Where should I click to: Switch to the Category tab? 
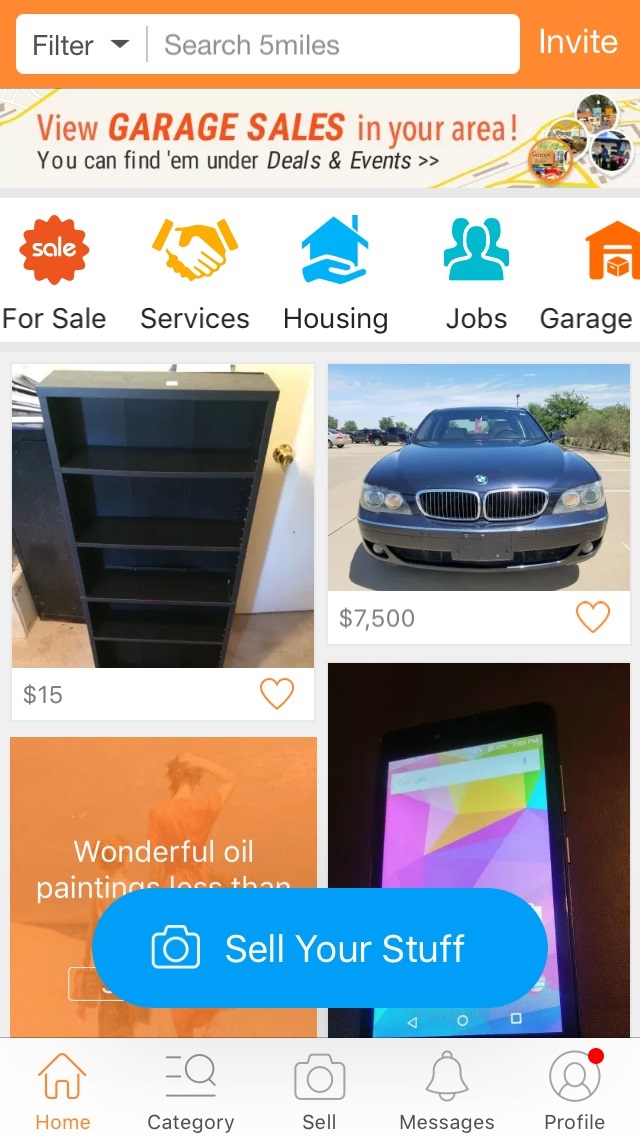point(191,1091)
